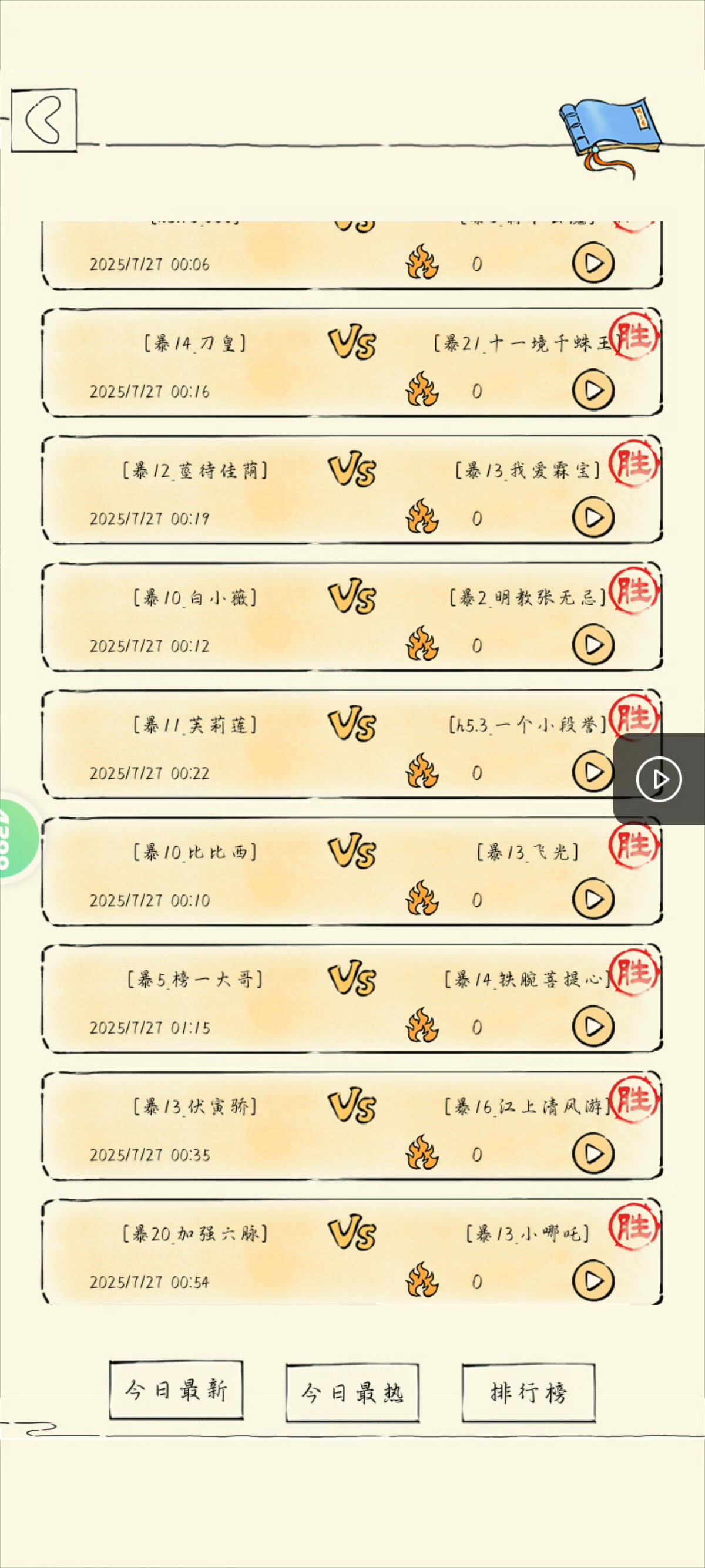
Task: Tap the gray floating play overlay button
Action: click(659, 779)
